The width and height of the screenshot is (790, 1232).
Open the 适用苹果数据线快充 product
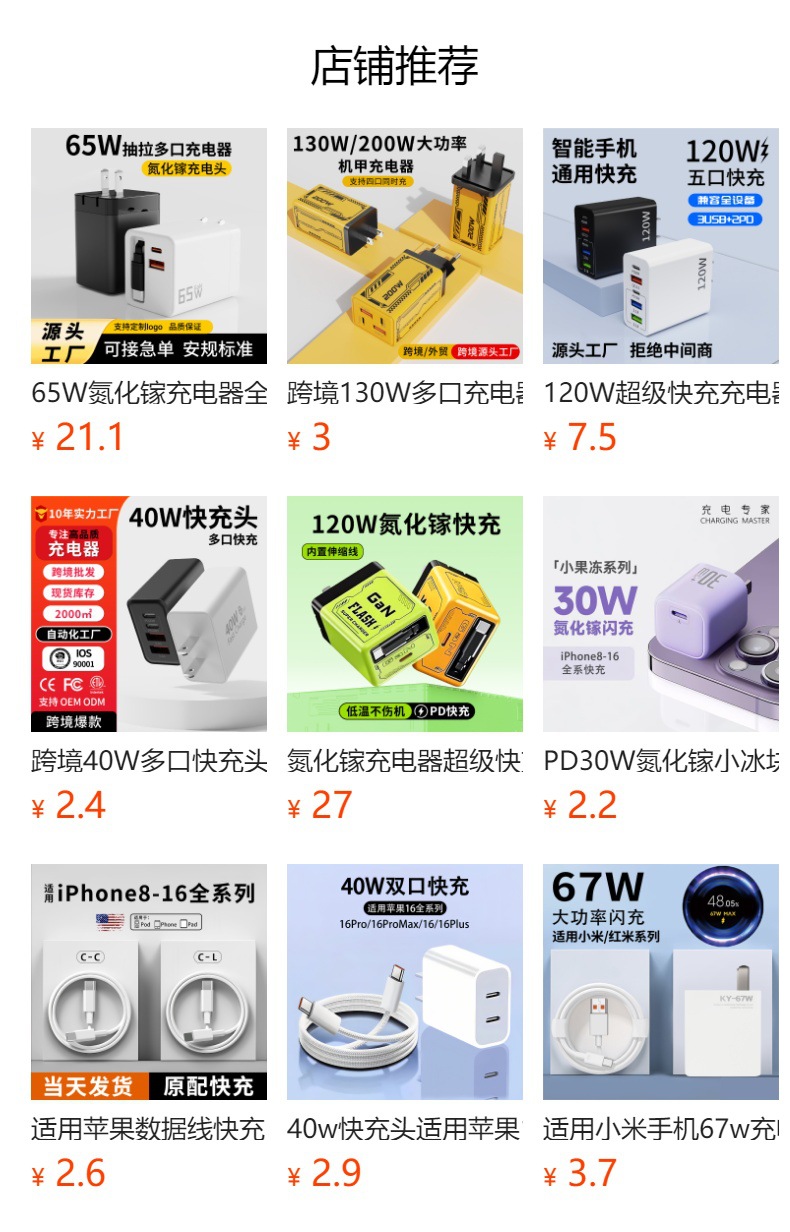pyautogui.click(x=149, y=982)
